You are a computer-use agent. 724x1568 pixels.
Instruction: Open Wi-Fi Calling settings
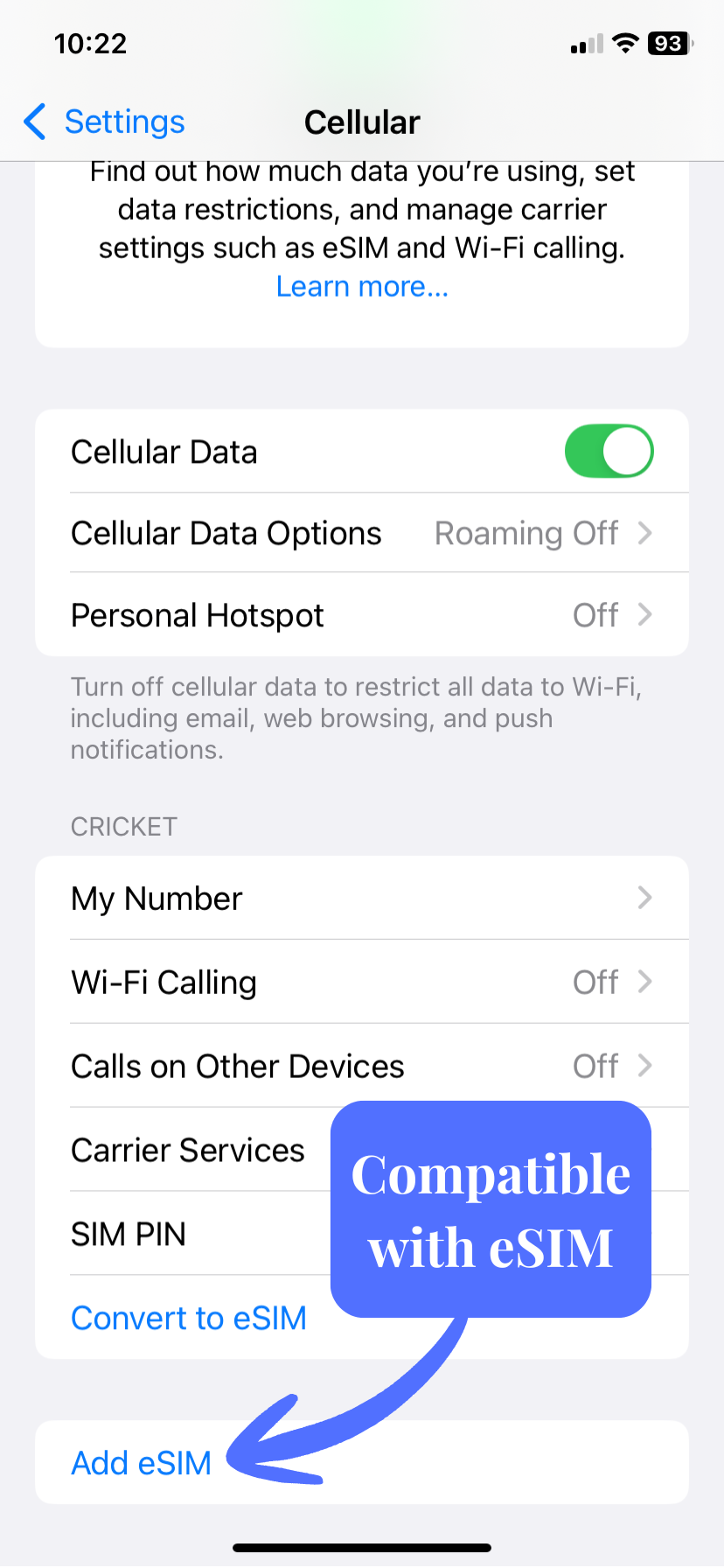coord(362,982)
